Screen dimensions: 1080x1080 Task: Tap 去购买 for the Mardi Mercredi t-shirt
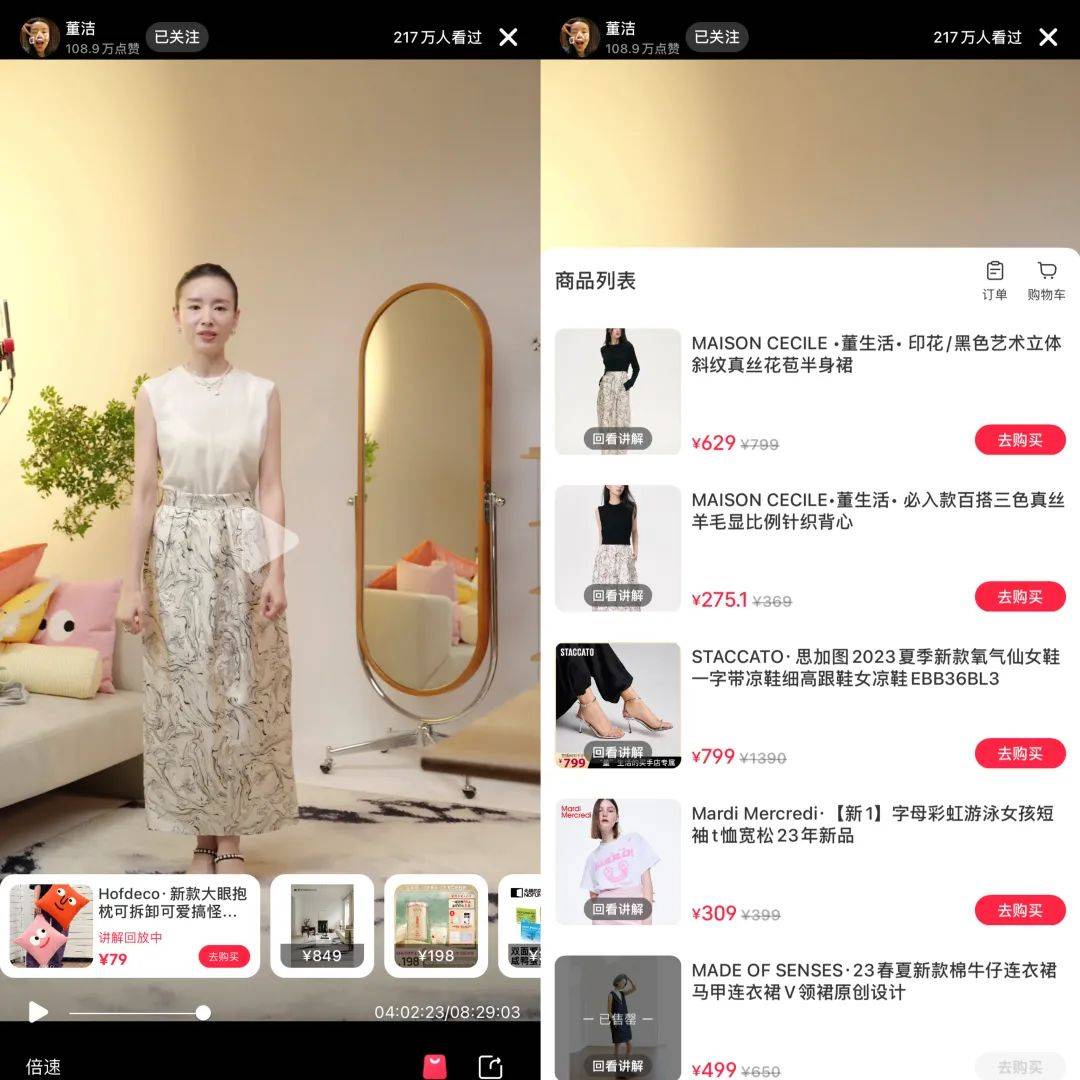point(1019,911)
